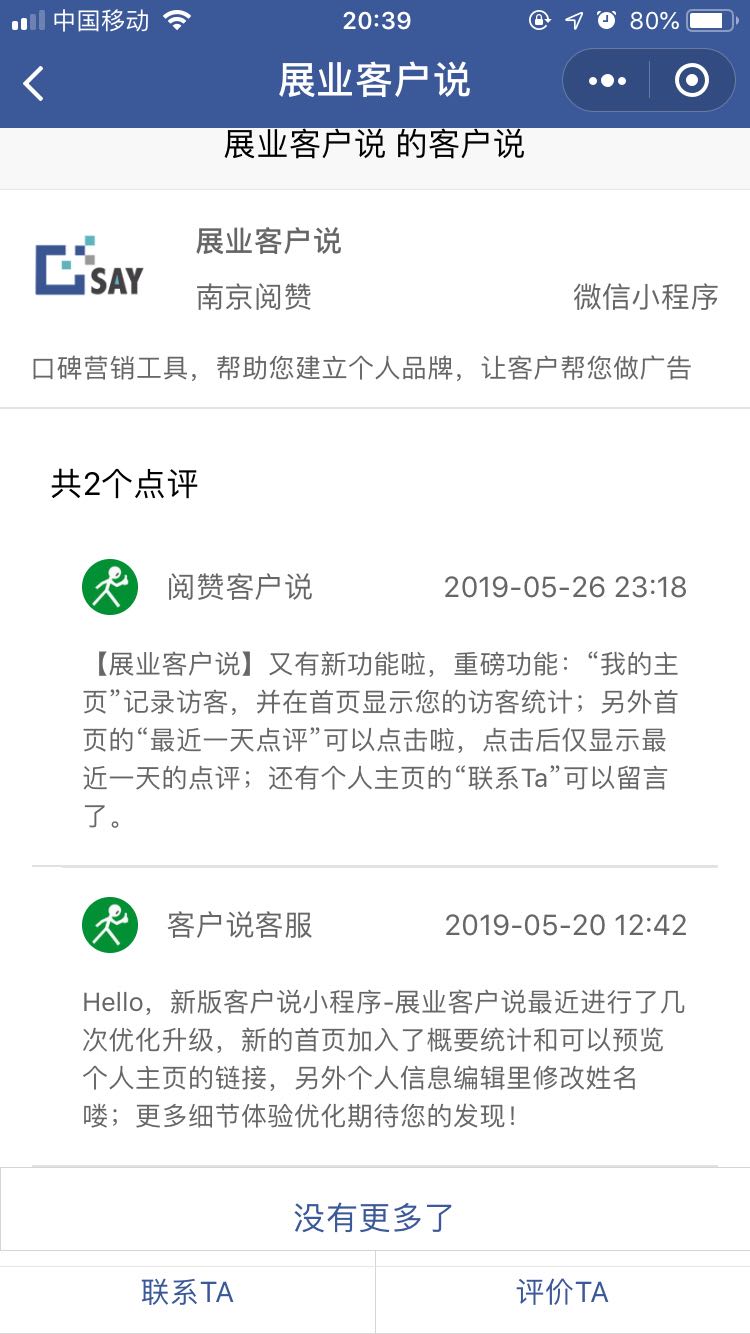Image resolution: width=750 pixels, height=1334 pixels.
Task: Open the mini program three-dot menu
Action: (607, 81)
